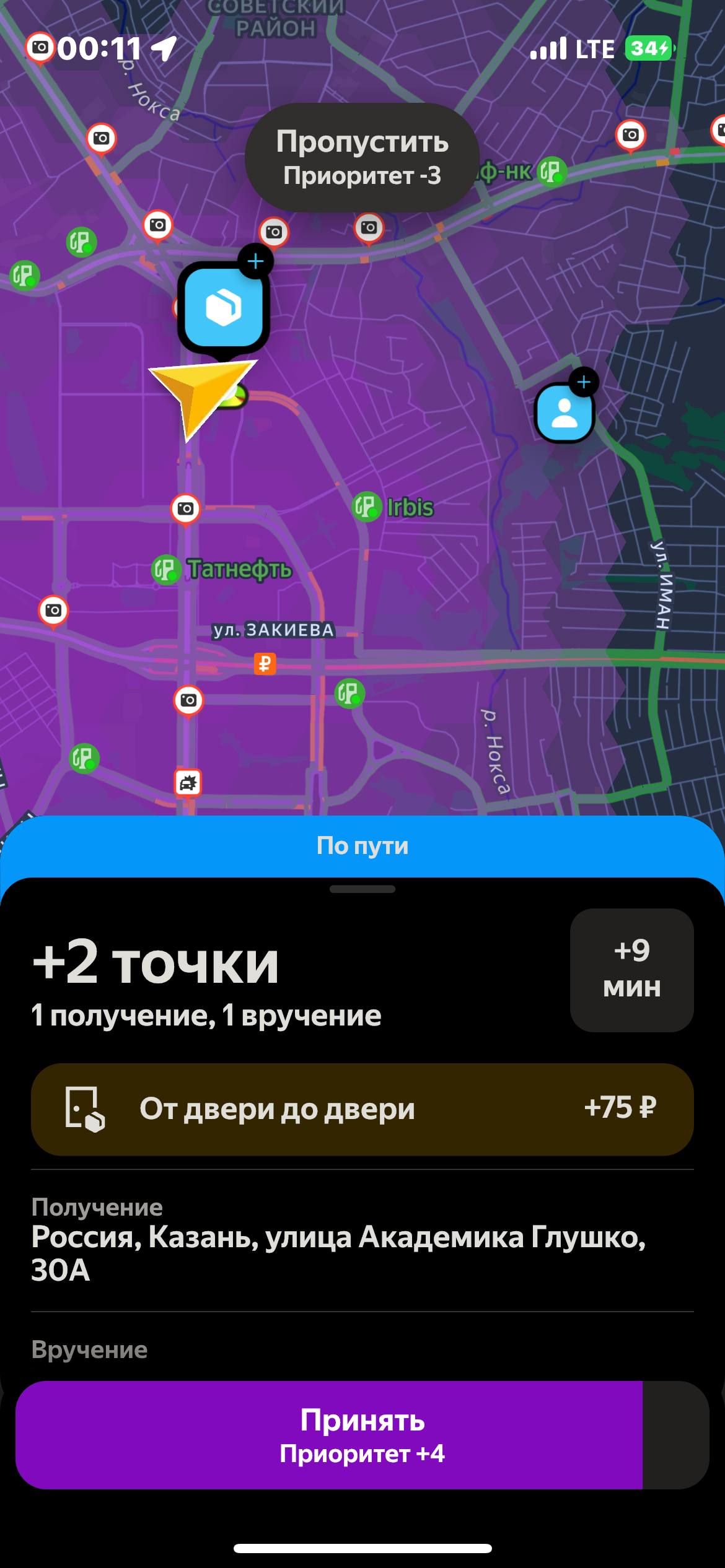Viewport: 725px width, 1568px height.
Task: Tap the bottom sheet drag handle
Action: pyautogui.click(x=362, y=889)
